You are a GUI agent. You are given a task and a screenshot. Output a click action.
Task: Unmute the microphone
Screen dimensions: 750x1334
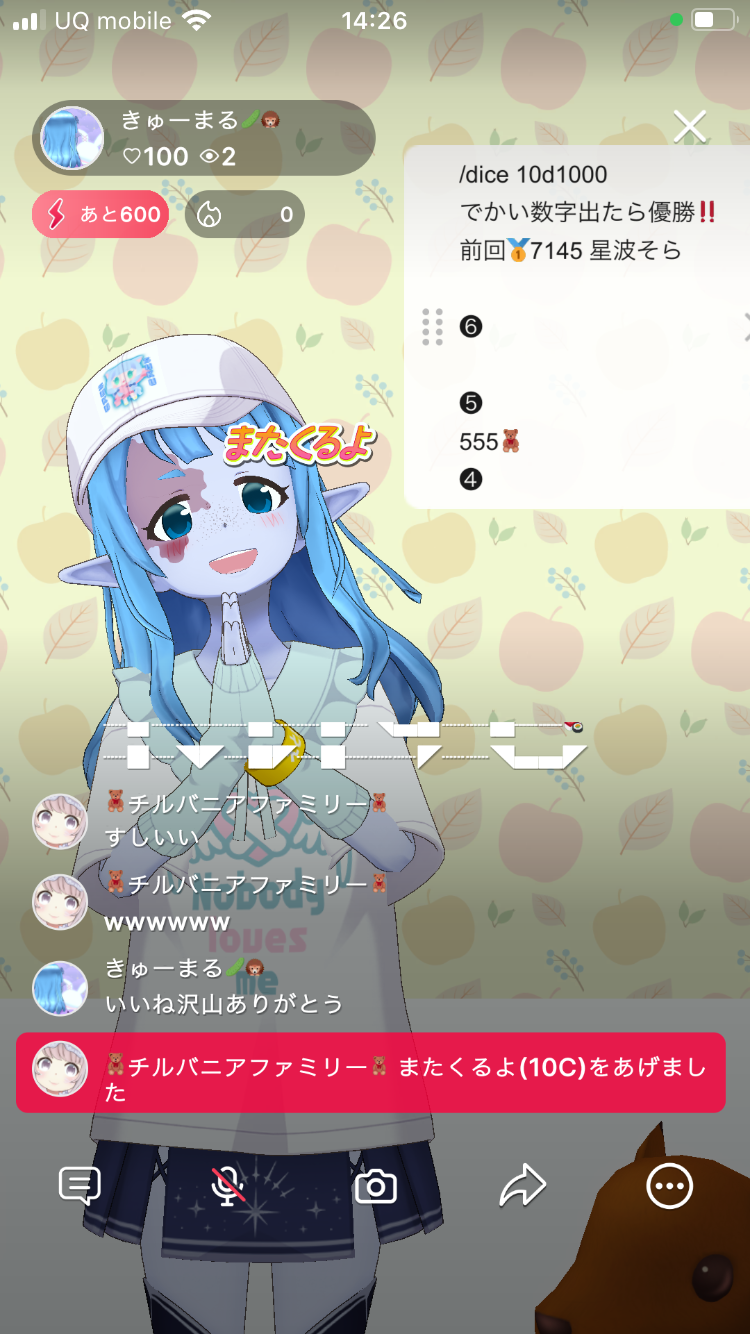click(x=228, y=1186)
